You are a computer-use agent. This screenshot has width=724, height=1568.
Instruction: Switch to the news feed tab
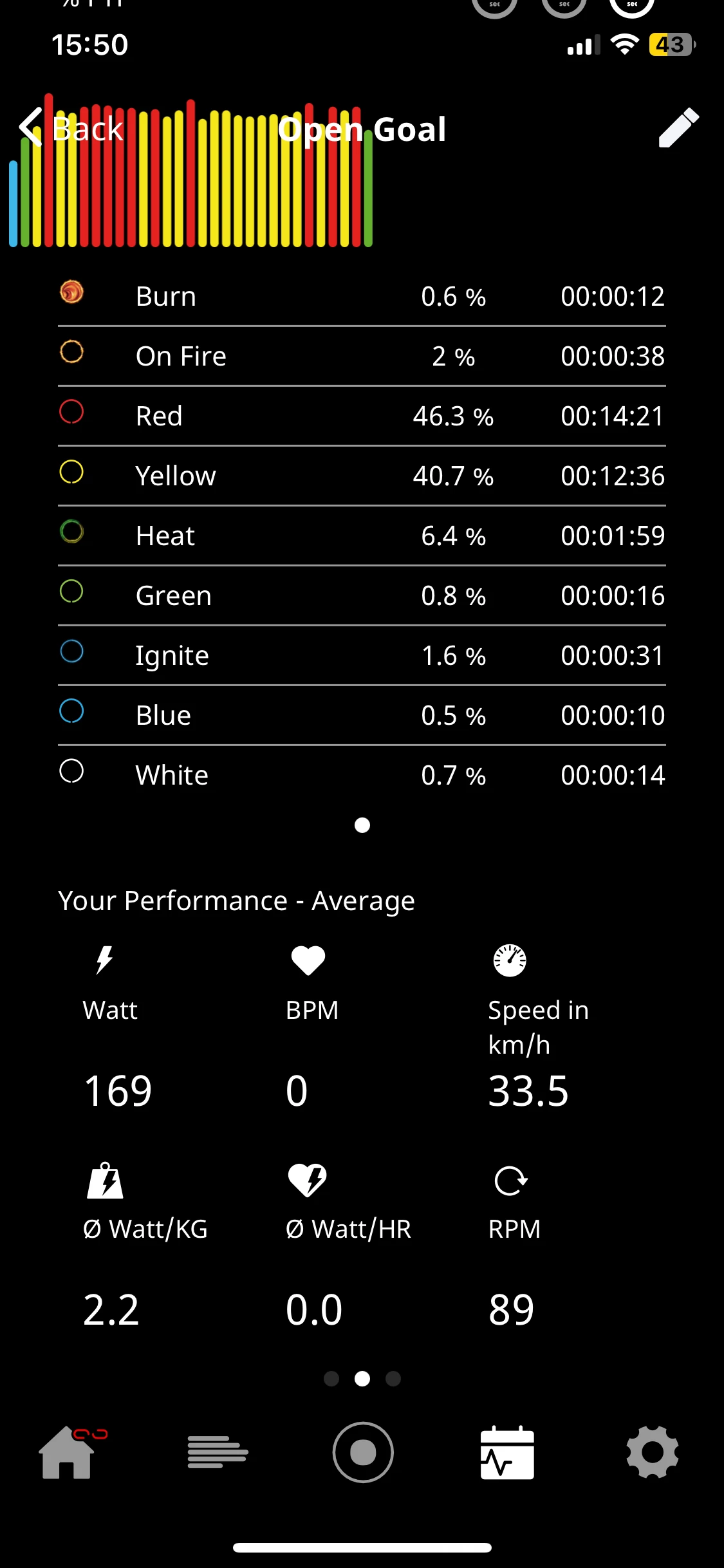[x=218, y=1452]
